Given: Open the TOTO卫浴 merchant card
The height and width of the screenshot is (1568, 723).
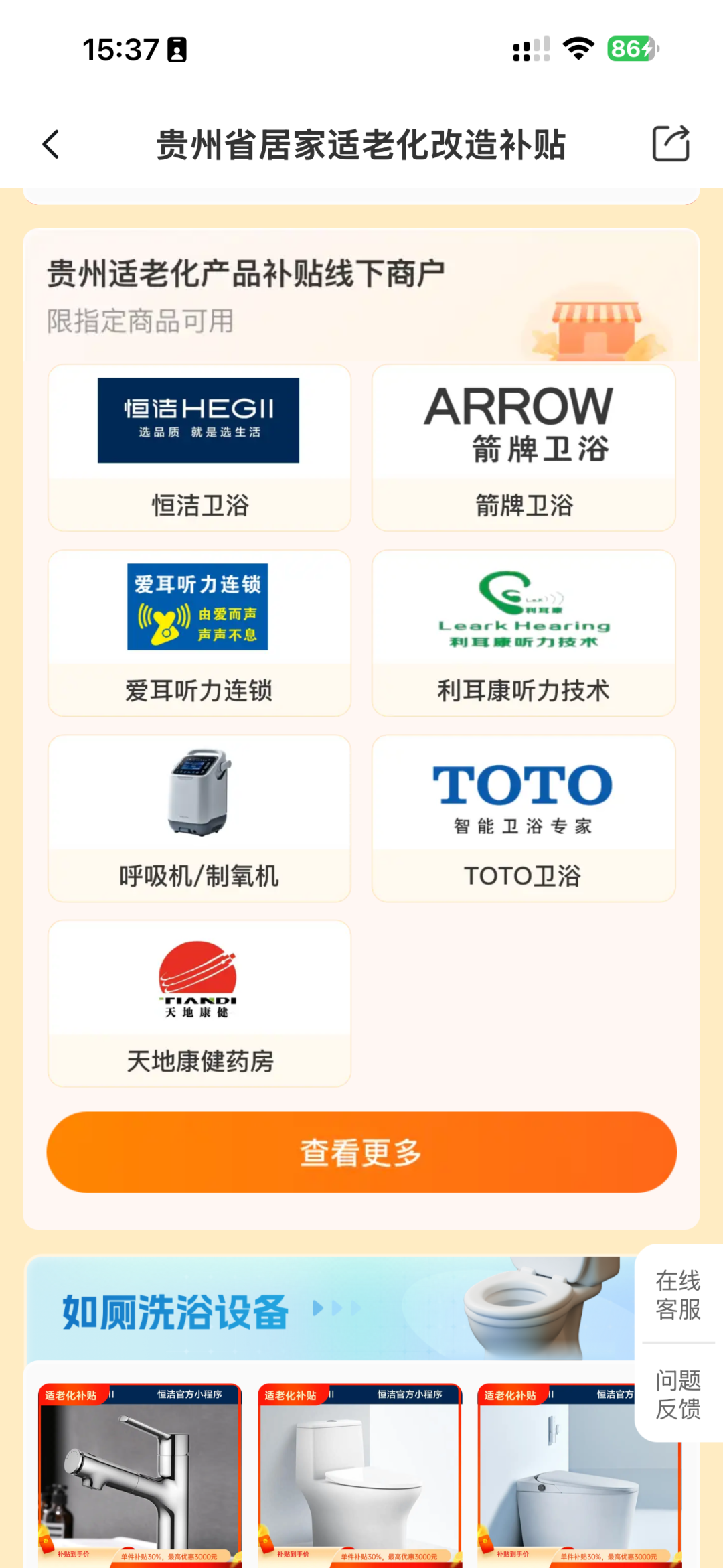Looking at the screenshot, I should [x=524, y=818].
